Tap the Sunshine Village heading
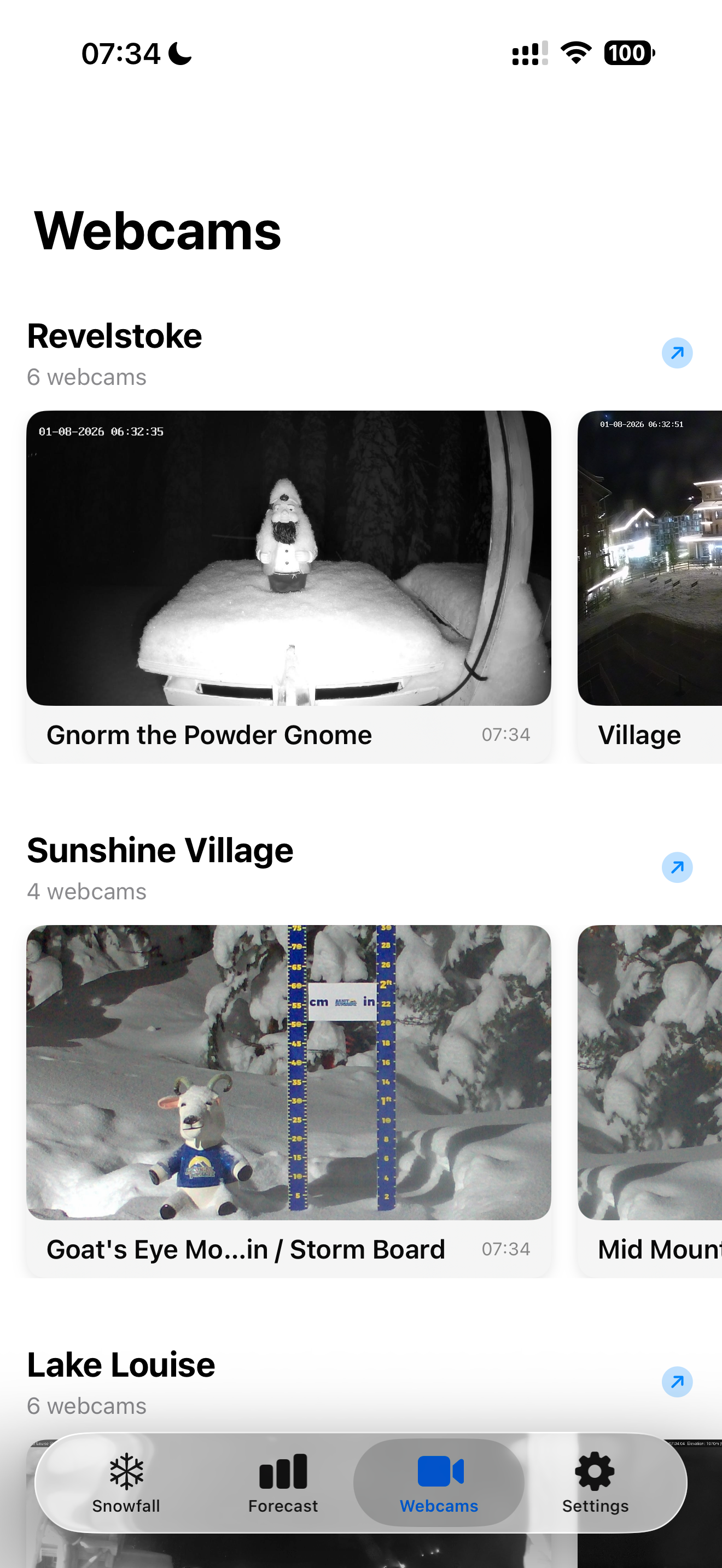This screenshot has height=1568, width=722. 160,850
